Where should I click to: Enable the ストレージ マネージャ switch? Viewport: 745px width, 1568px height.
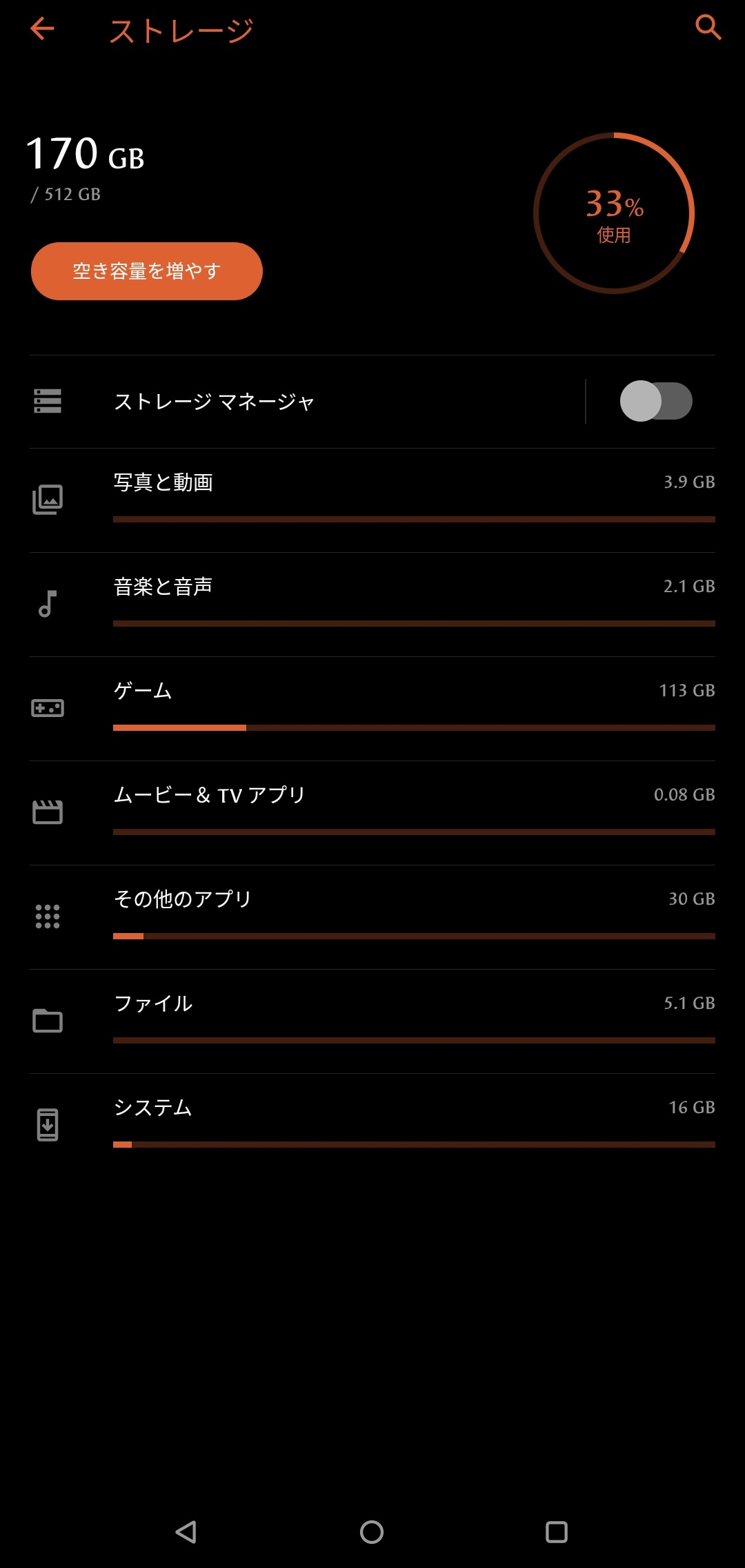(655, 401)
